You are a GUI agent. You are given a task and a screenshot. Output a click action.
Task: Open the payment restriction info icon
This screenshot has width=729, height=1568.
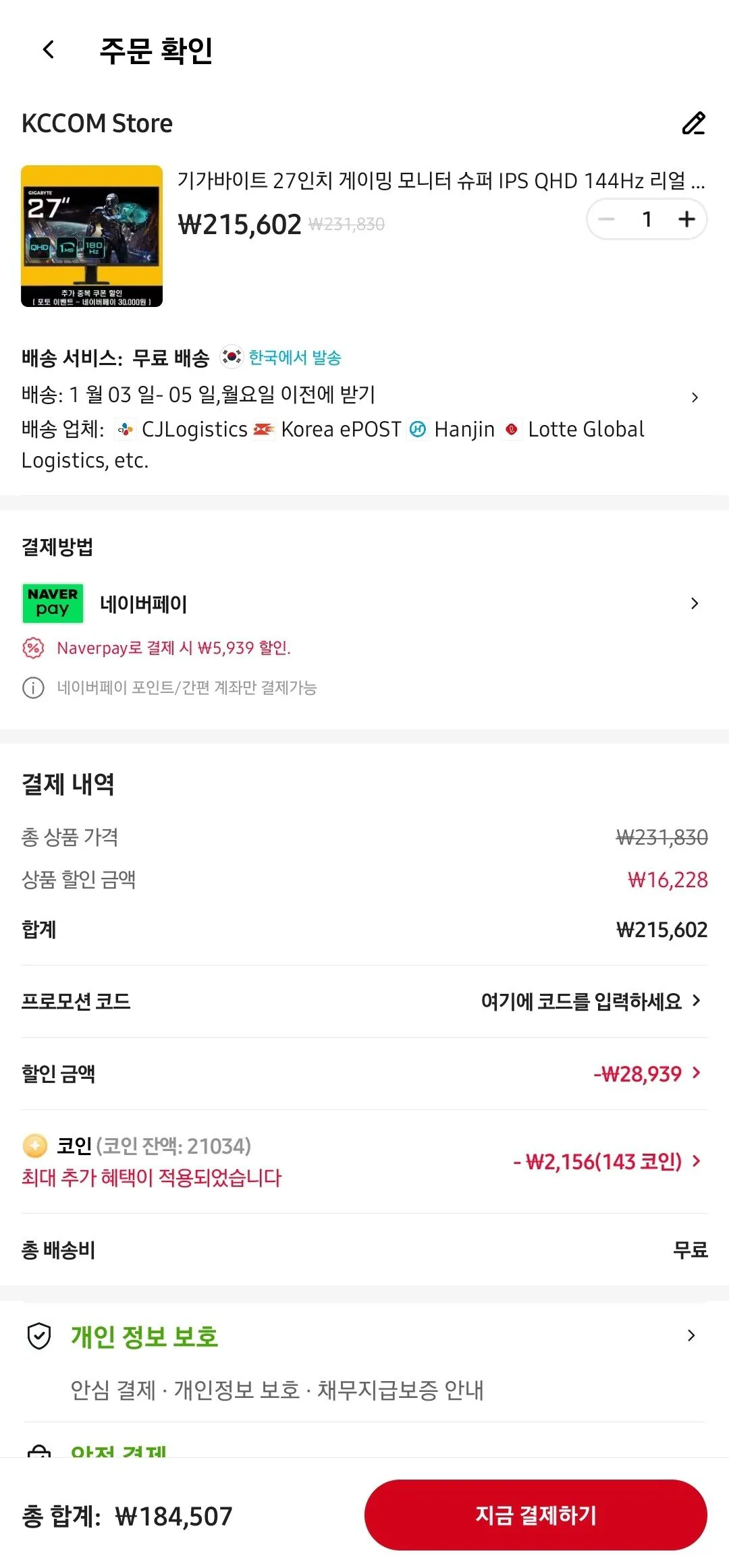pos(32,689)
